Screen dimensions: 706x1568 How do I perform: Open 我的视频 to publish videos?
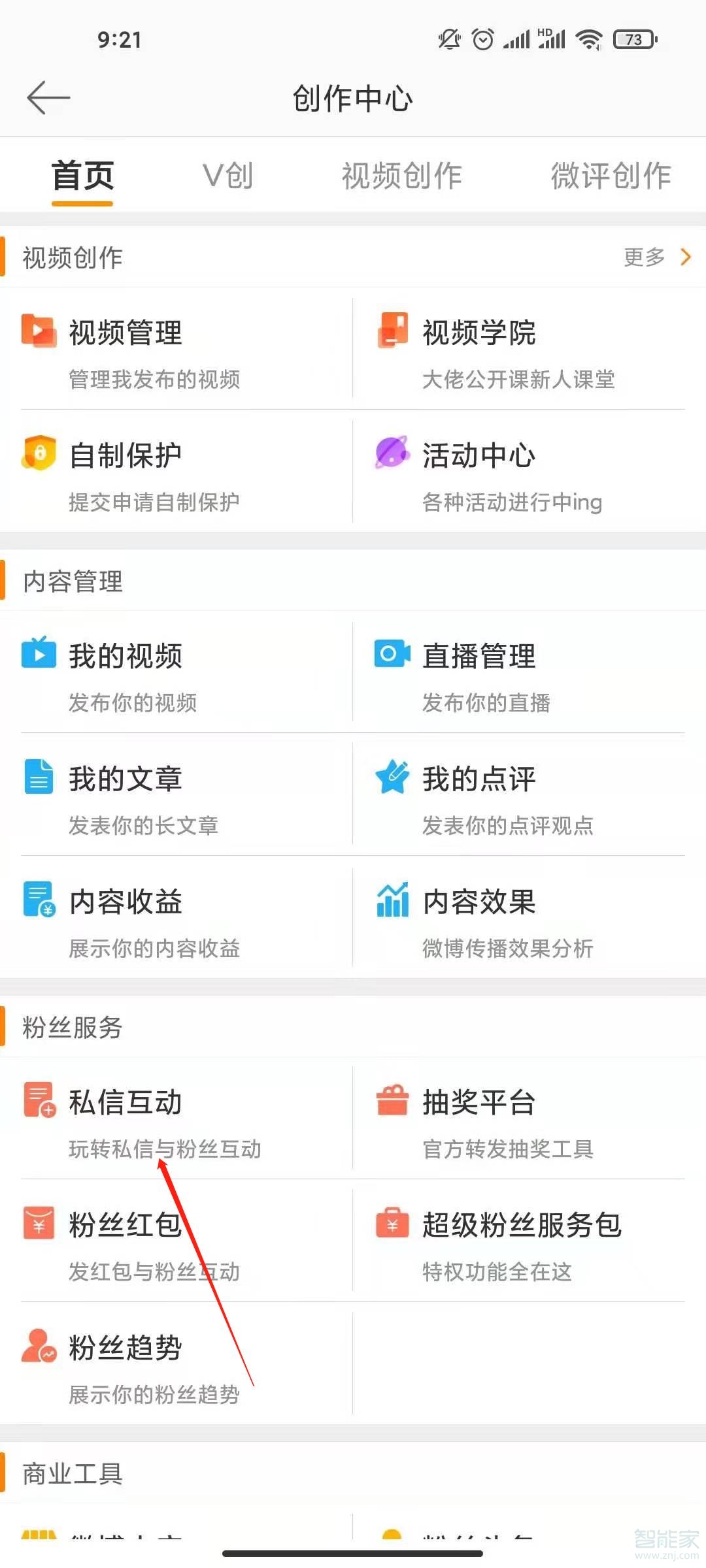[x=126, y=657]
